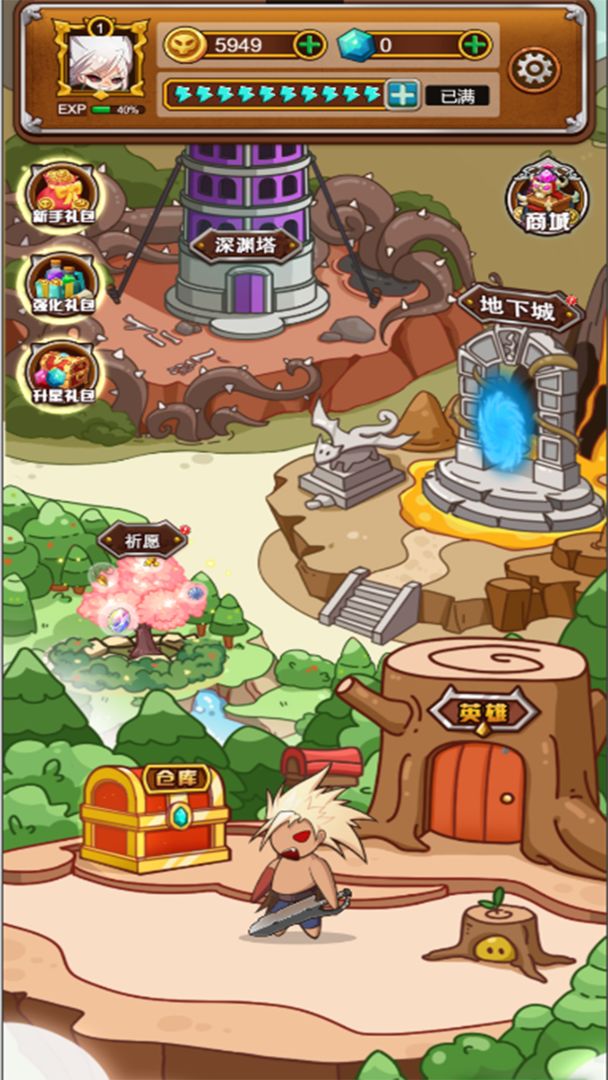Open the 强化礼包 gift pack

[63, 286]
